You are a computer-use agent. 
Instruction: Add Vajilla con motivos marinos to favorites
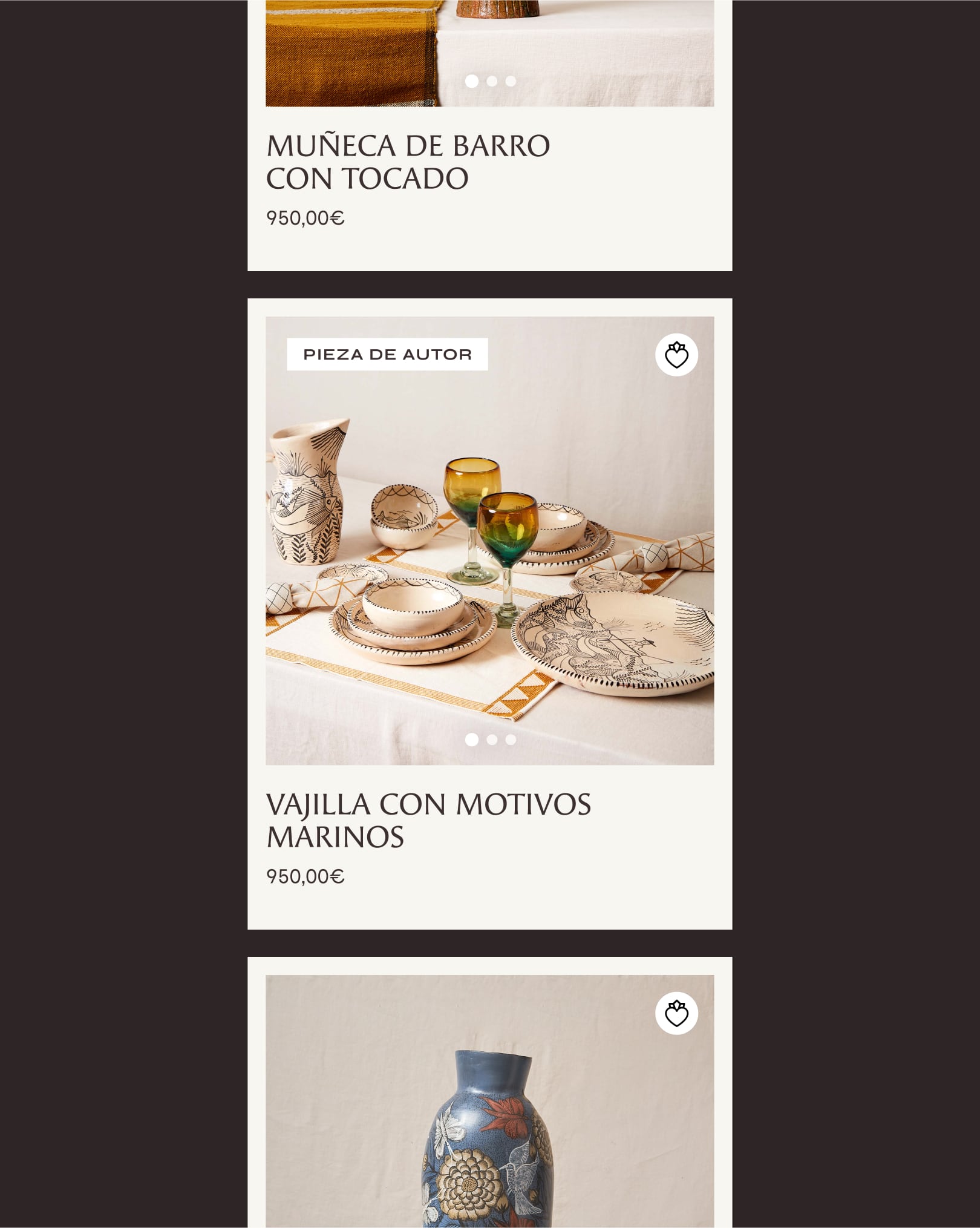[676, 355]
